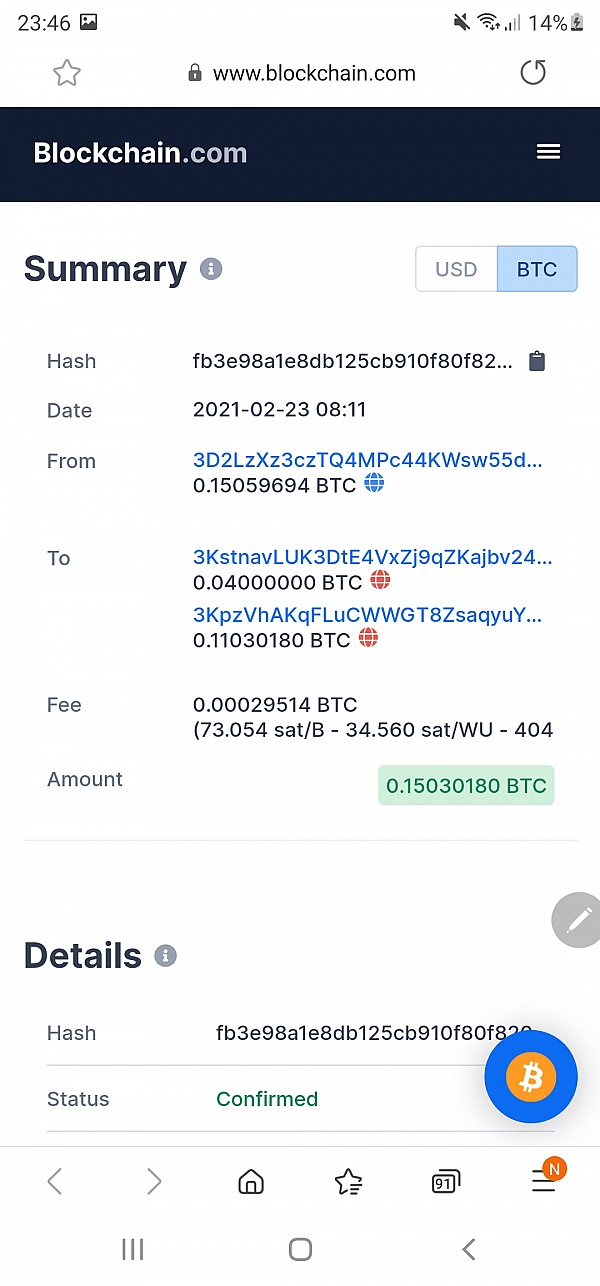Go to the browser home page

251,1182
